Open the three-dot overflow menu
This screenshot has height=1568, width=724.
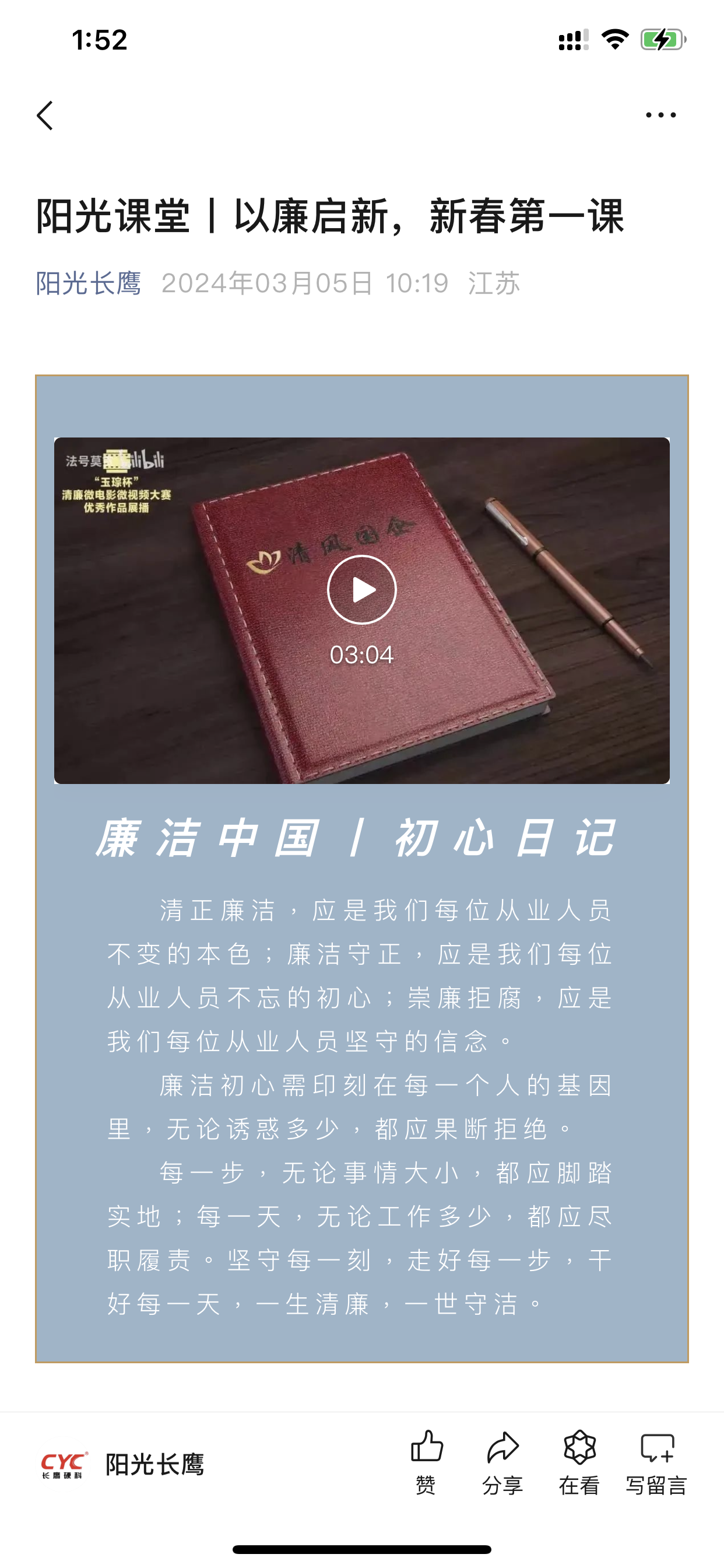pos(660,115)
